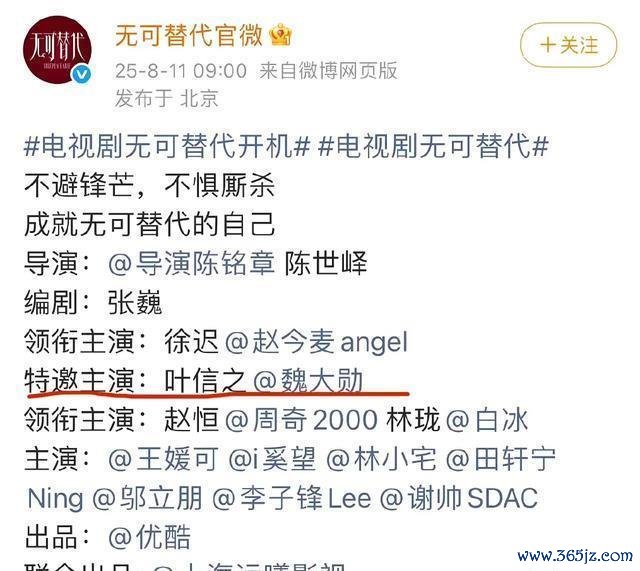Open @魏大勋 mention link
This screenshot has width=640, height=571.
tap(308, 381)
